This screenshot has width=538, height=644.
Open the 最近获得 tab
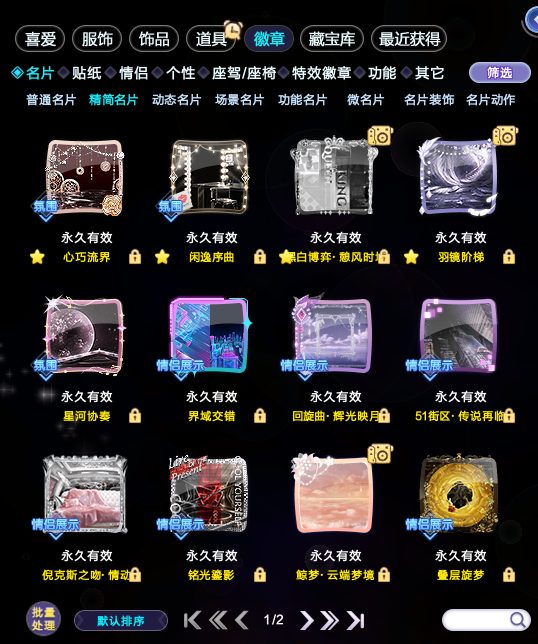409,39
